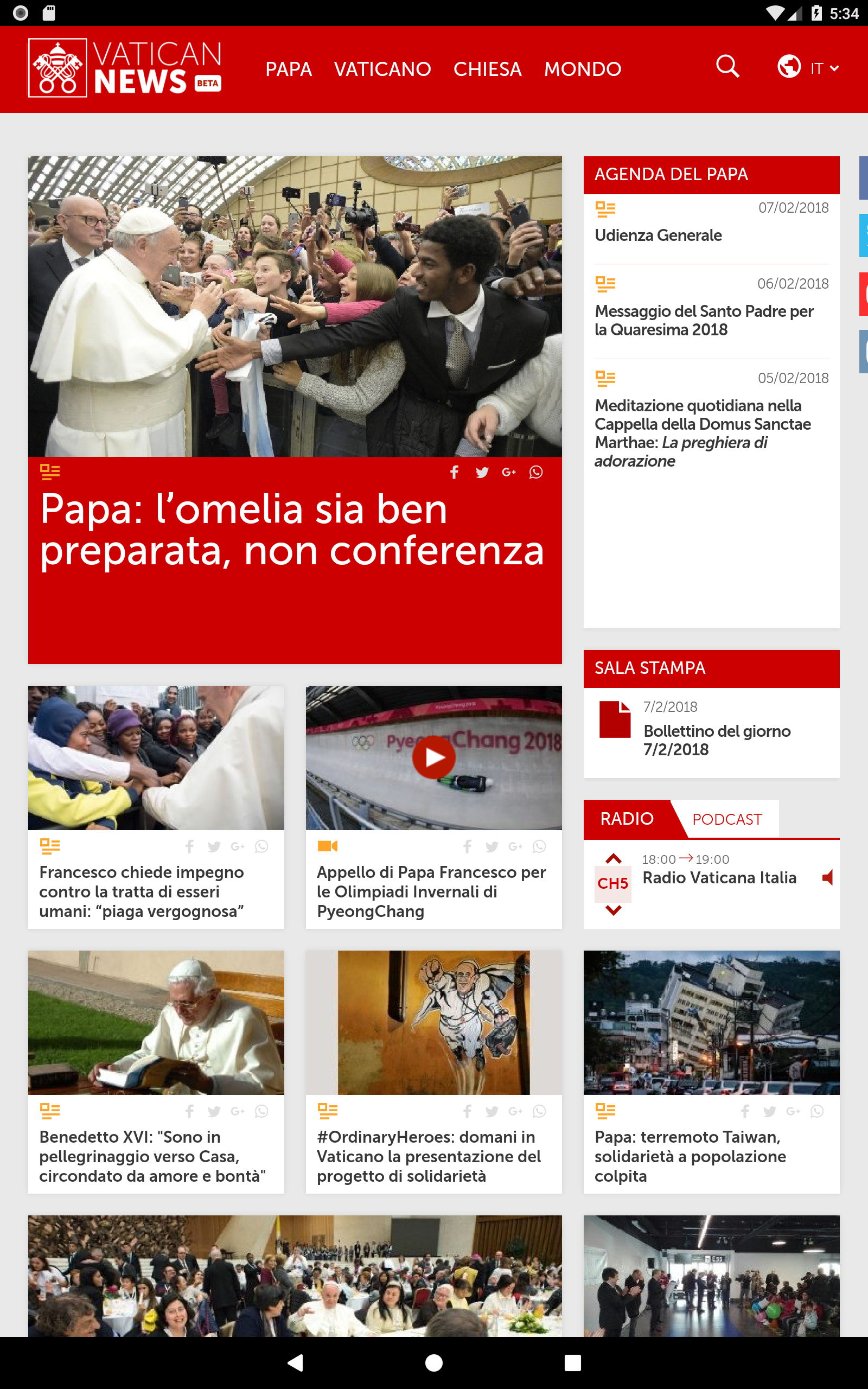Open article about tratta di esseri umani
The height and width of the screenshot is (1389, 868).
coord(141,891)
